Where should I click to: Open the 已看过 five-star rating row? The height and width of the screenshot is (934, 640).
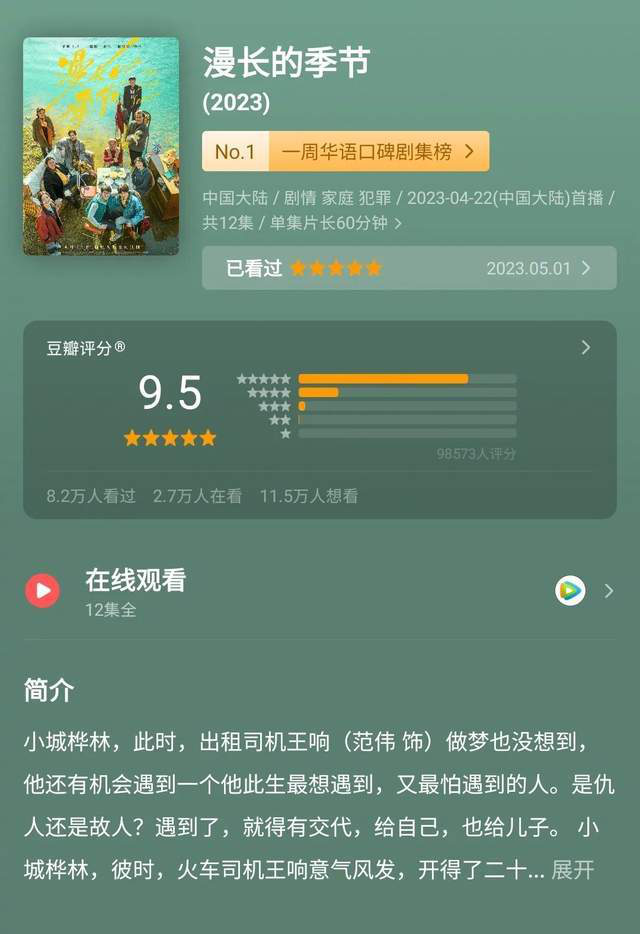pos(408,268)
